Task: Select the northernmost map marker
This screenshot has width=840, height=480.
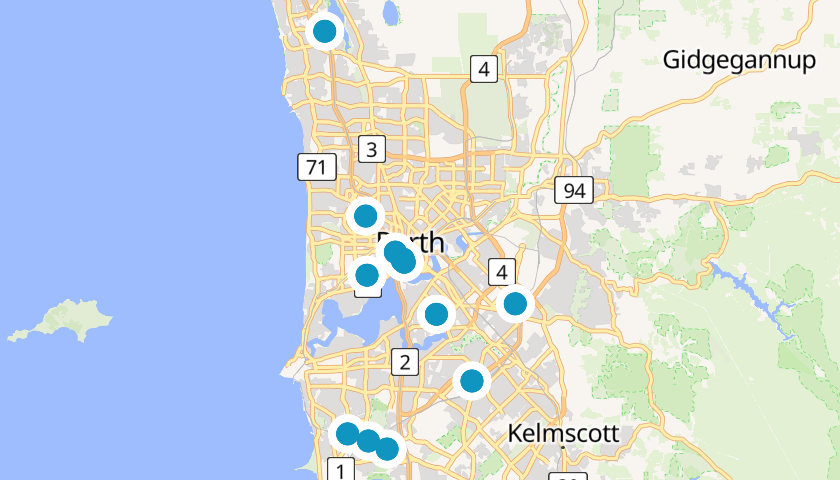Action: [324, 31]
